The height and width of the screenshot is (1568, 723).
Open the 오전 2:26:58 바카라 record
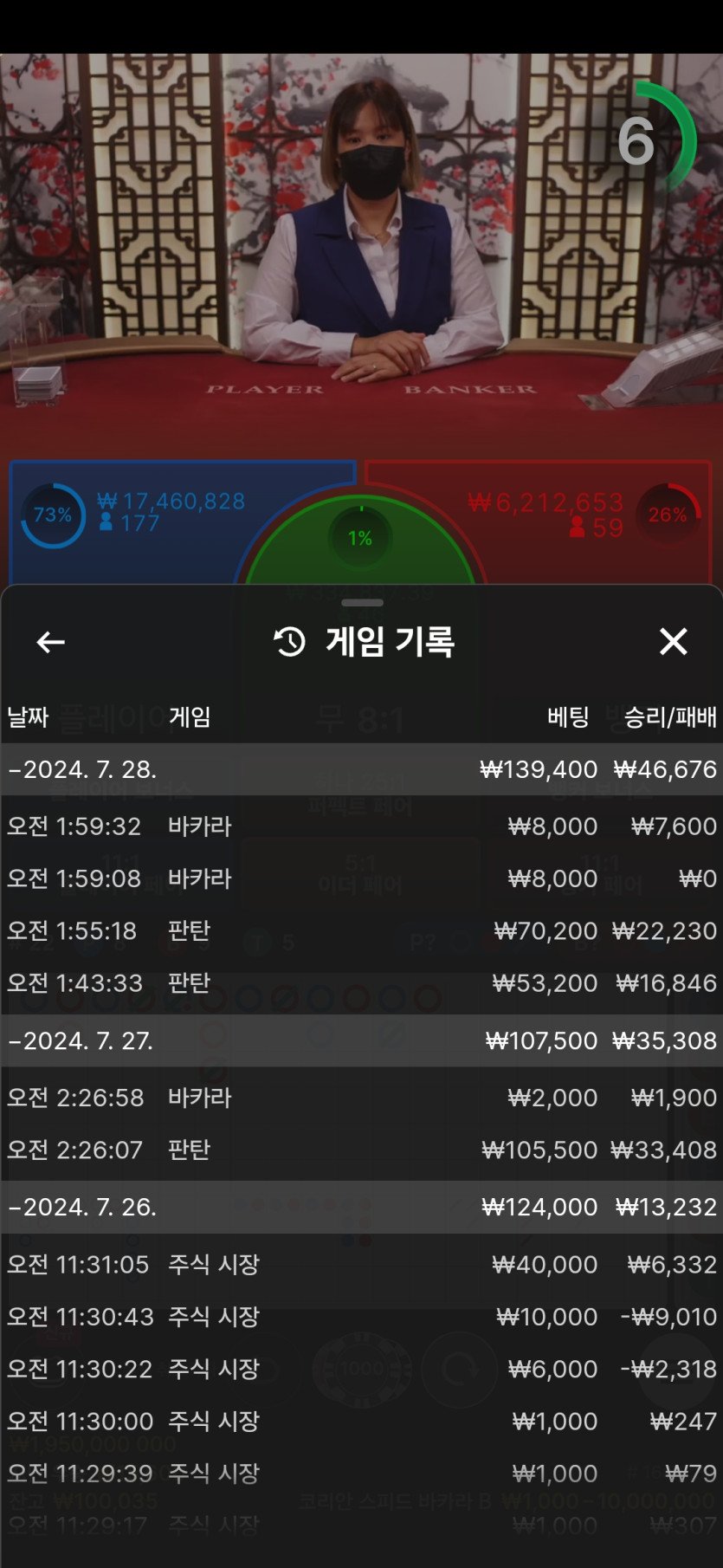(361, 1098)
